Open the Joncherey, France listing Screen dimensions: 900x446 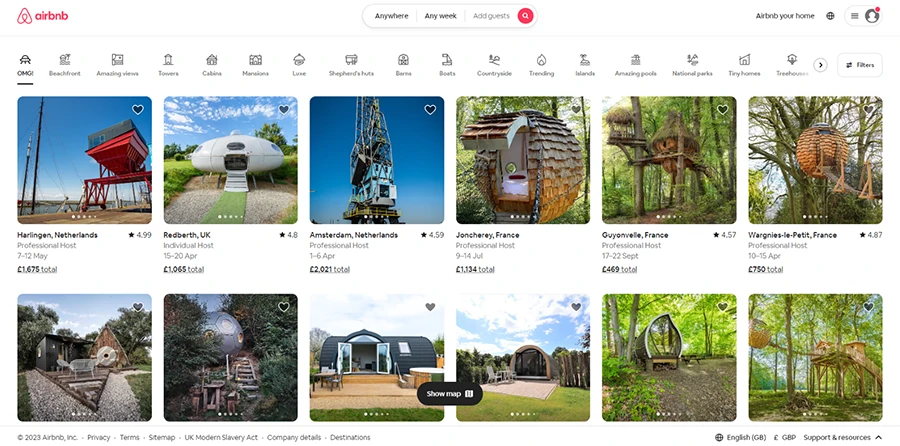tap(522, 160)
